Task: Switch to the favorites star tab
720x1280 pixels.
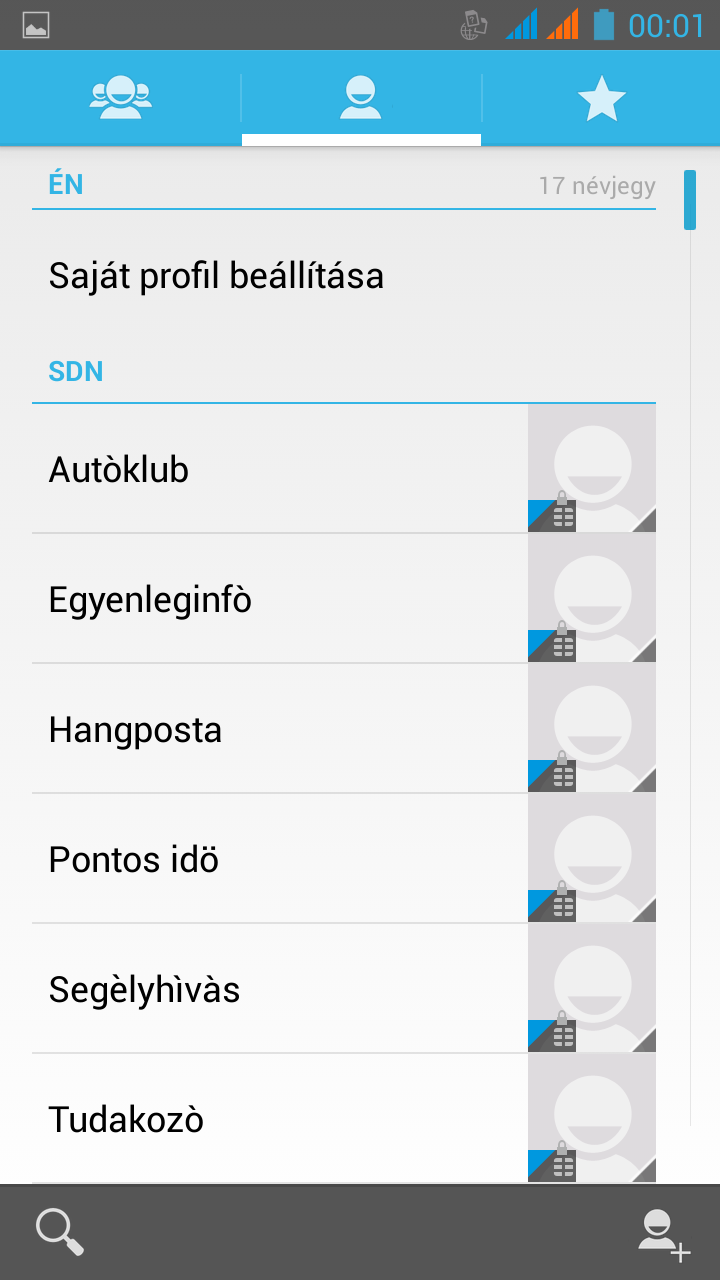Action: click(x=601, y=98)
